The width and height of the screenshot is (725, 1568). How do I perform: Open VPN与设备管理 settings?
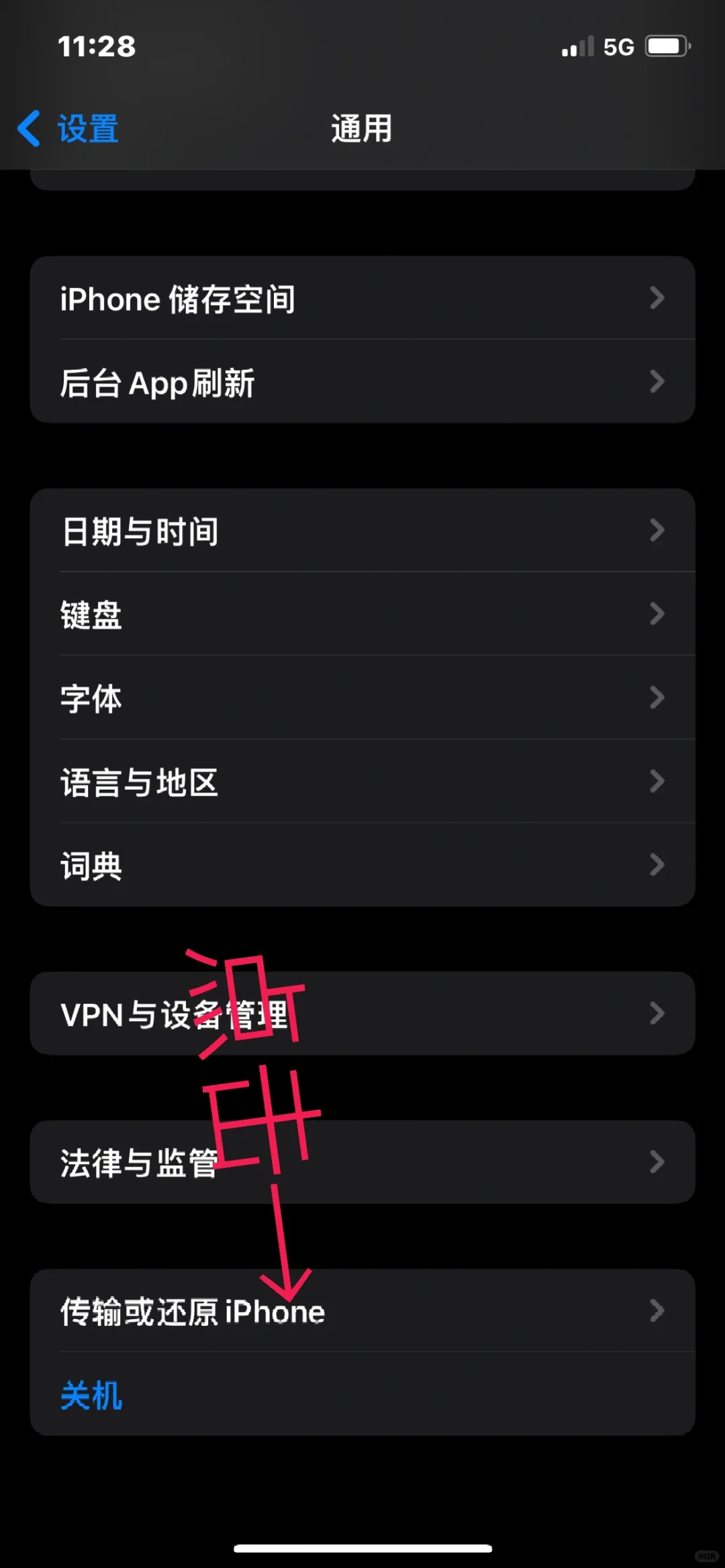pos(175,1014)
